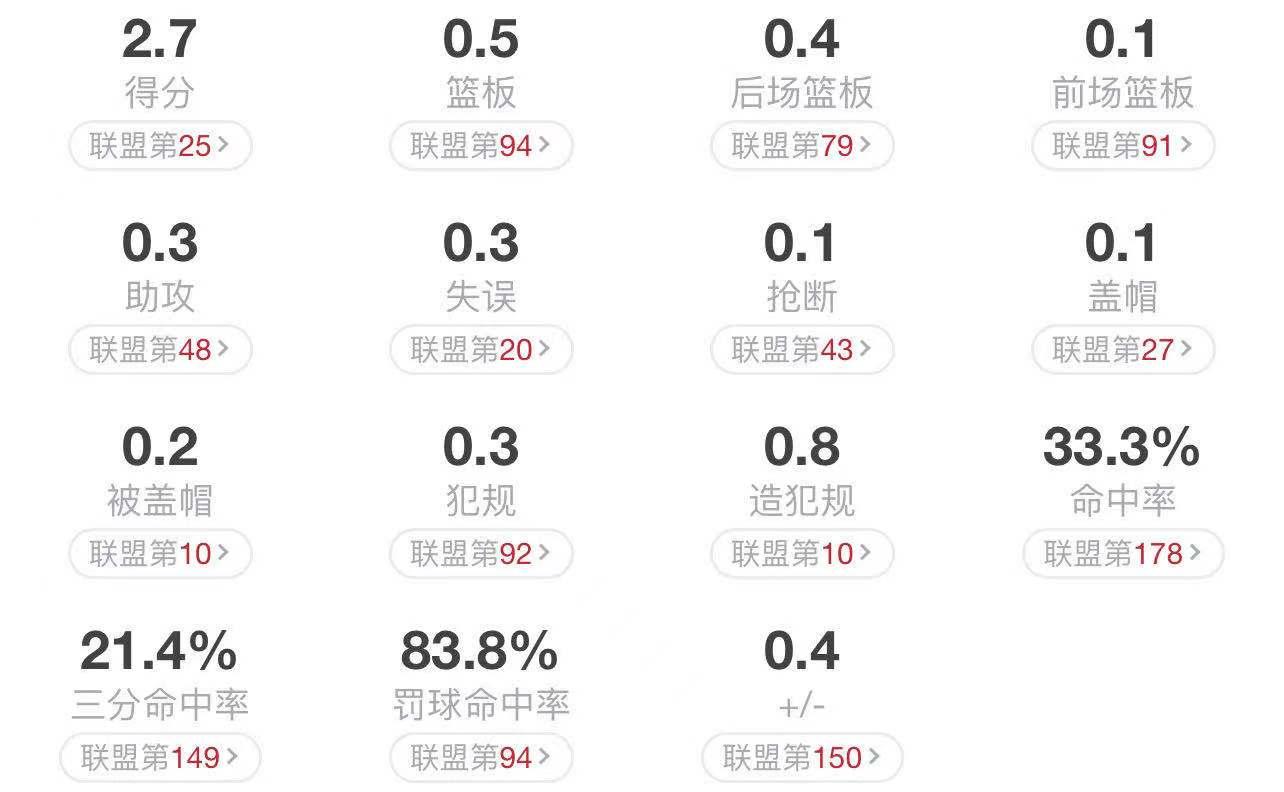Open 罚球命中率 league ranking chip
The image size is (1284, 792).
coord(481,758)
